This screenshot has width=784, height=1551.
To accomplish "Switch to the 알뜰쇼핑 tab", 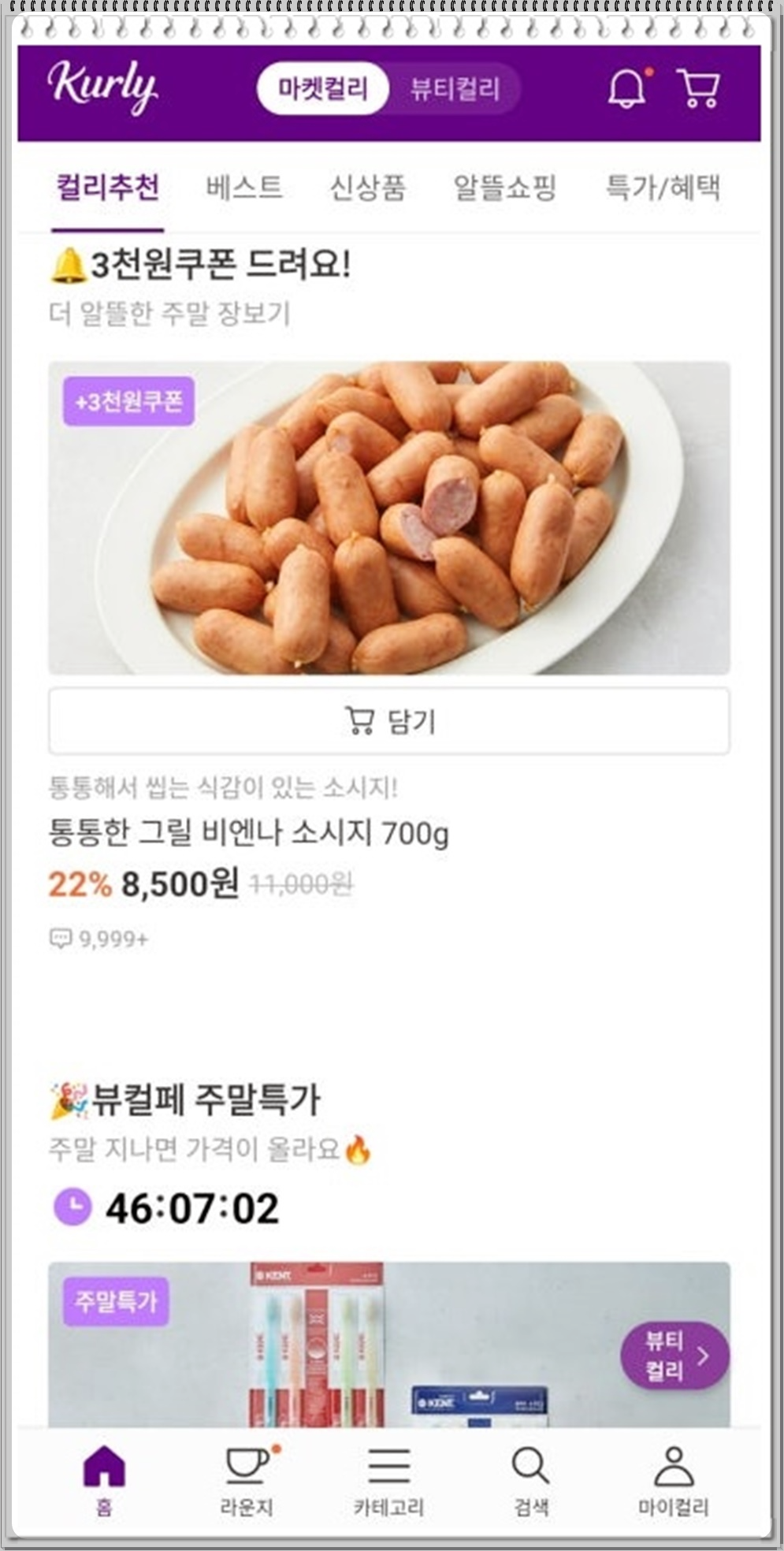I will (x=505, y=188).
